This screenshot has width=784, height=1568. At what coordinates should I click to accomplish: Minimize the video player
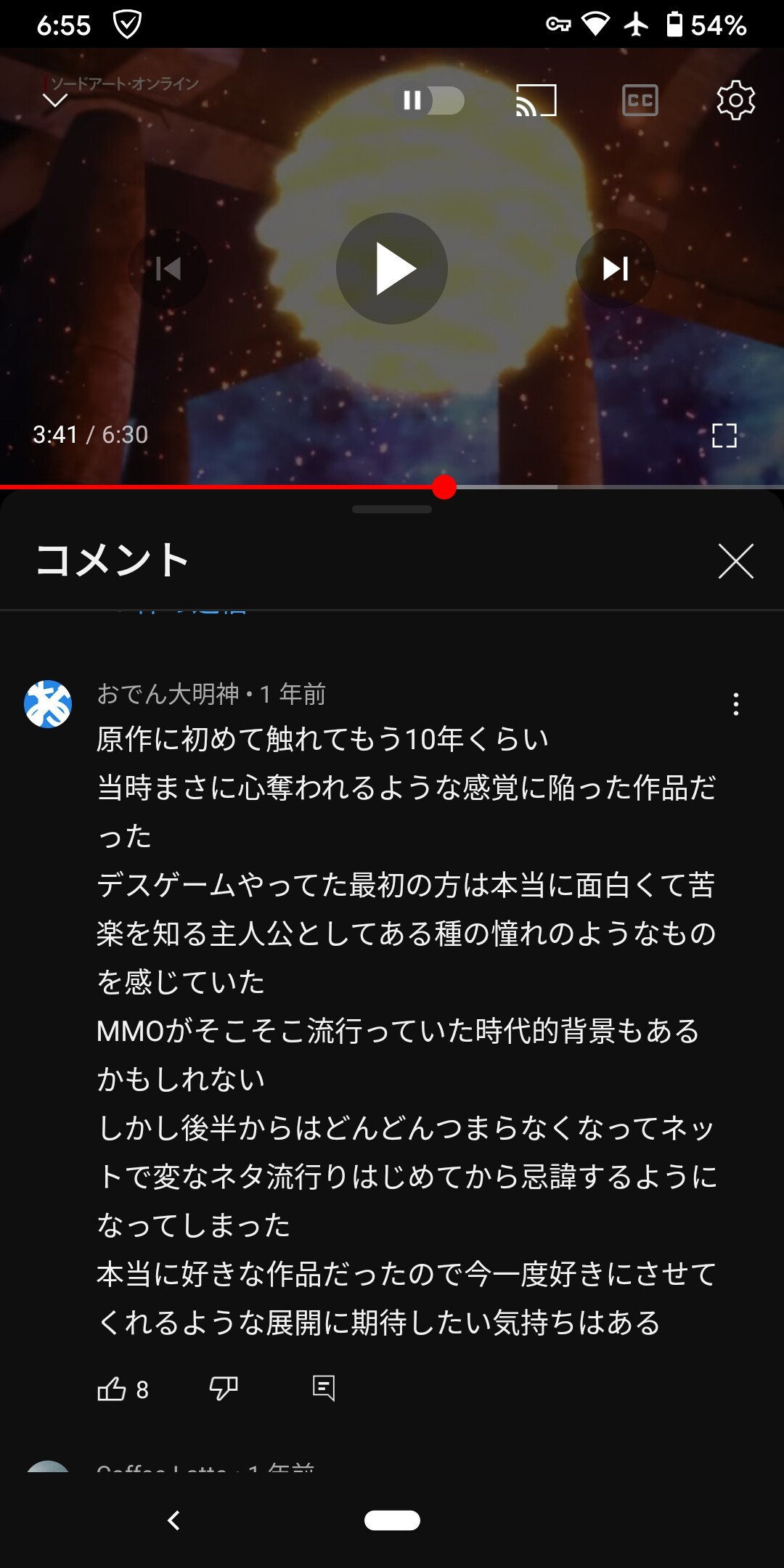click(x=55, y=100)
